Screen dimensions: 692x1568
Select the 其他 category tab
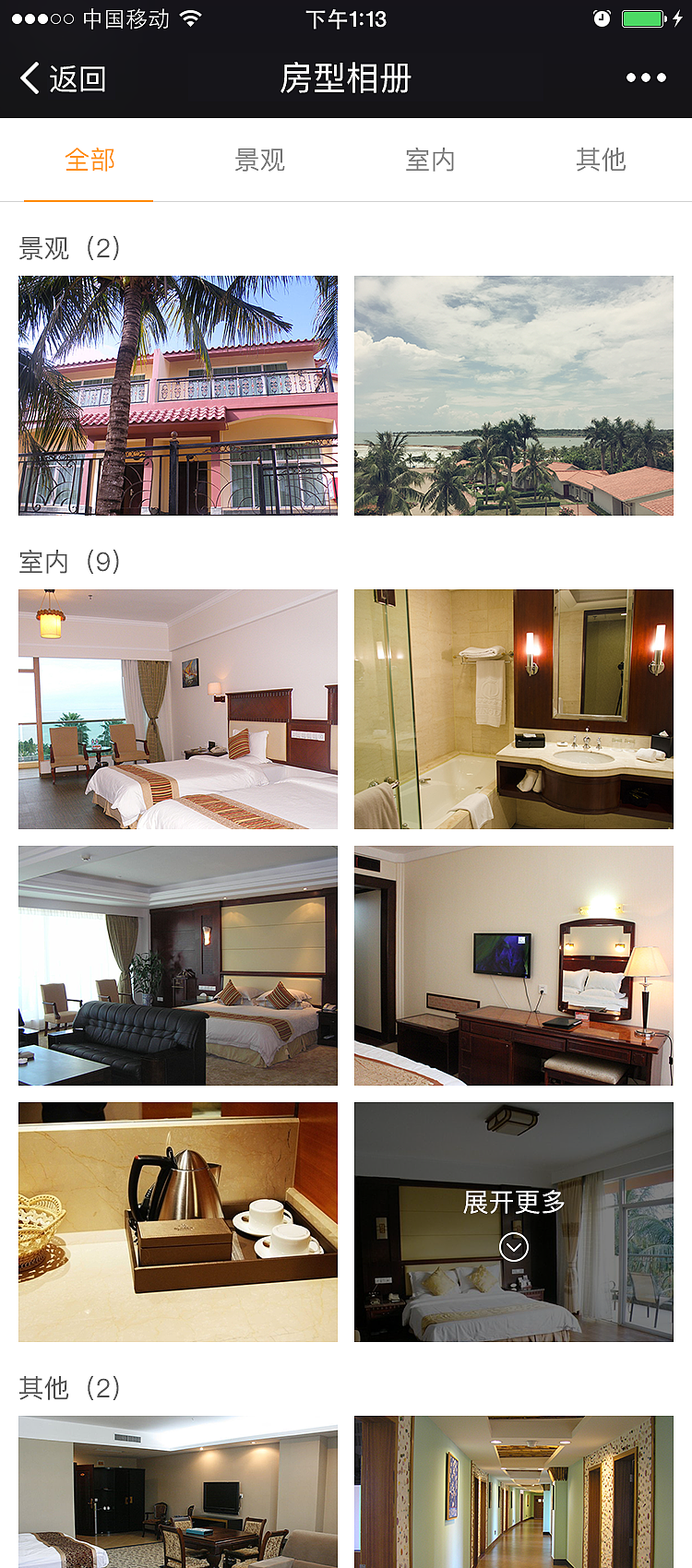tap(601, 160)
